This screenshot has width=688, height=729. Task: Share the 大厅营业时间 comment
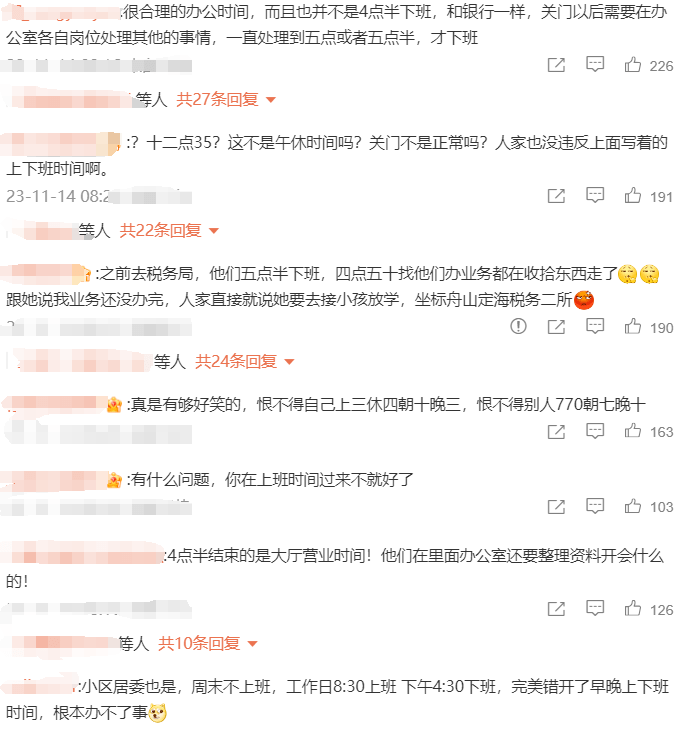557,608
